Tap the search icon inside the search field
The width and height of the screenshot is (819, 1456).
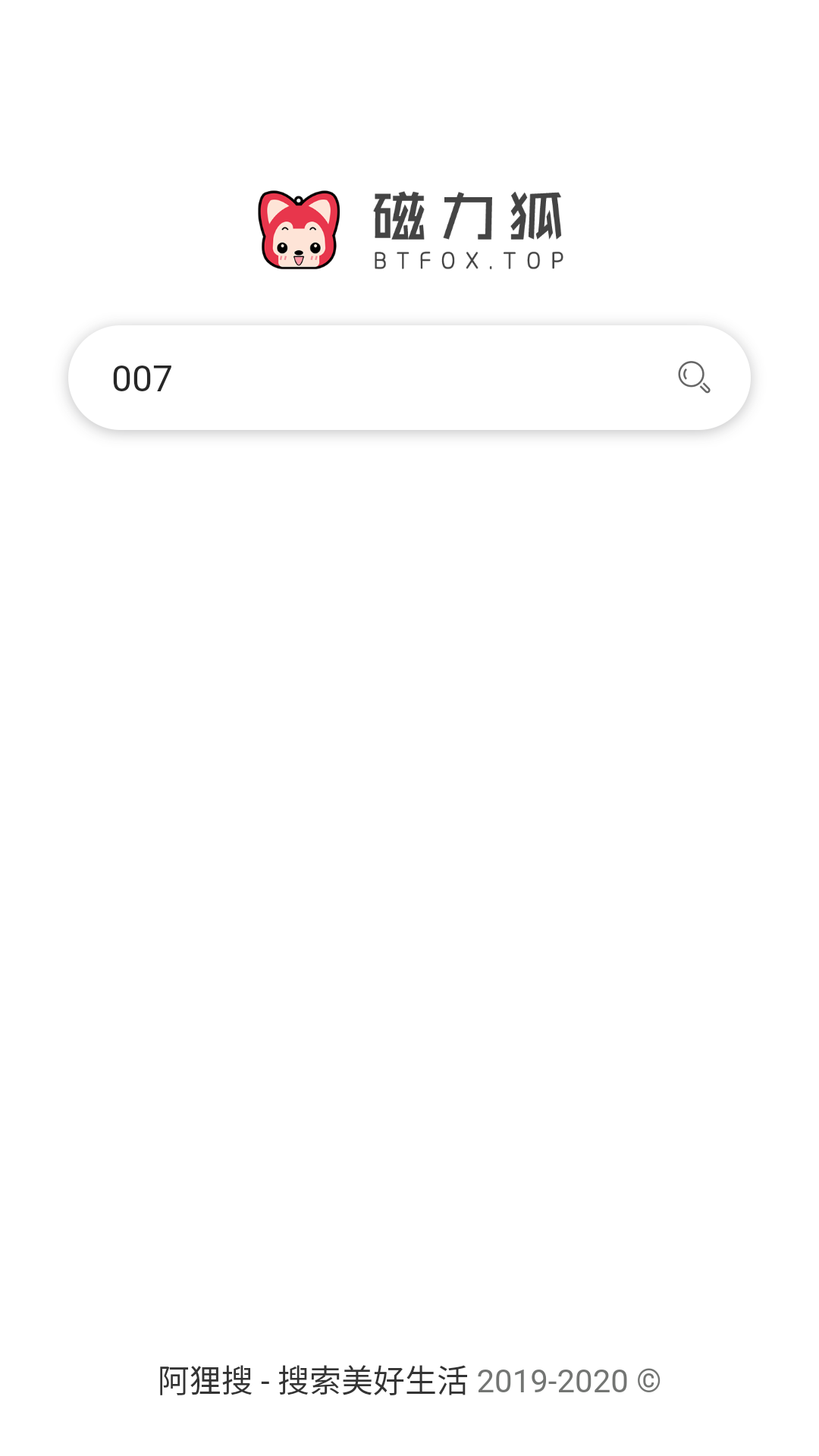coord(692,378)
